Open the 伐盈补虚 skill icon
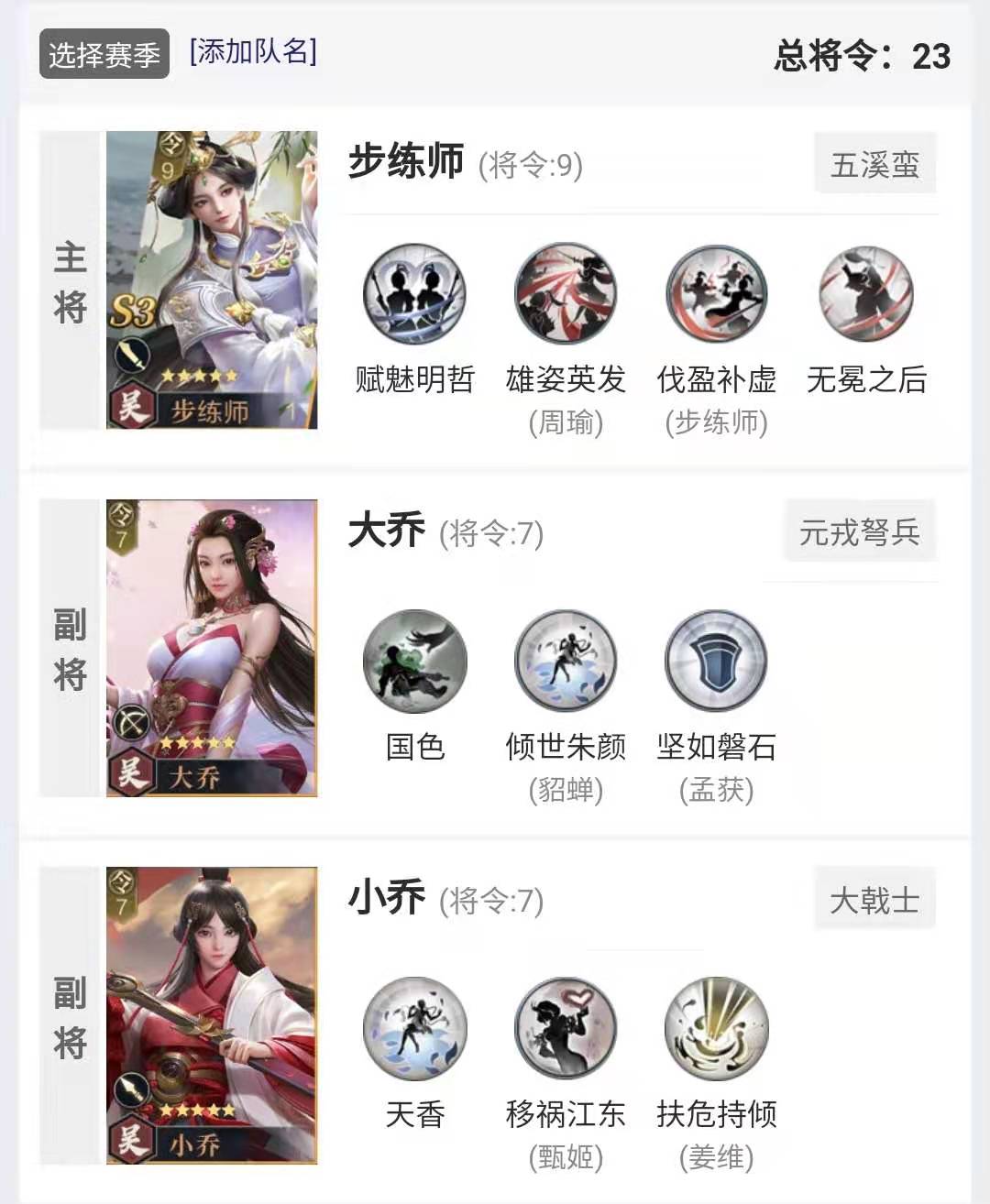The width and height of the screenshot is (990, 1204). [716, 294]
